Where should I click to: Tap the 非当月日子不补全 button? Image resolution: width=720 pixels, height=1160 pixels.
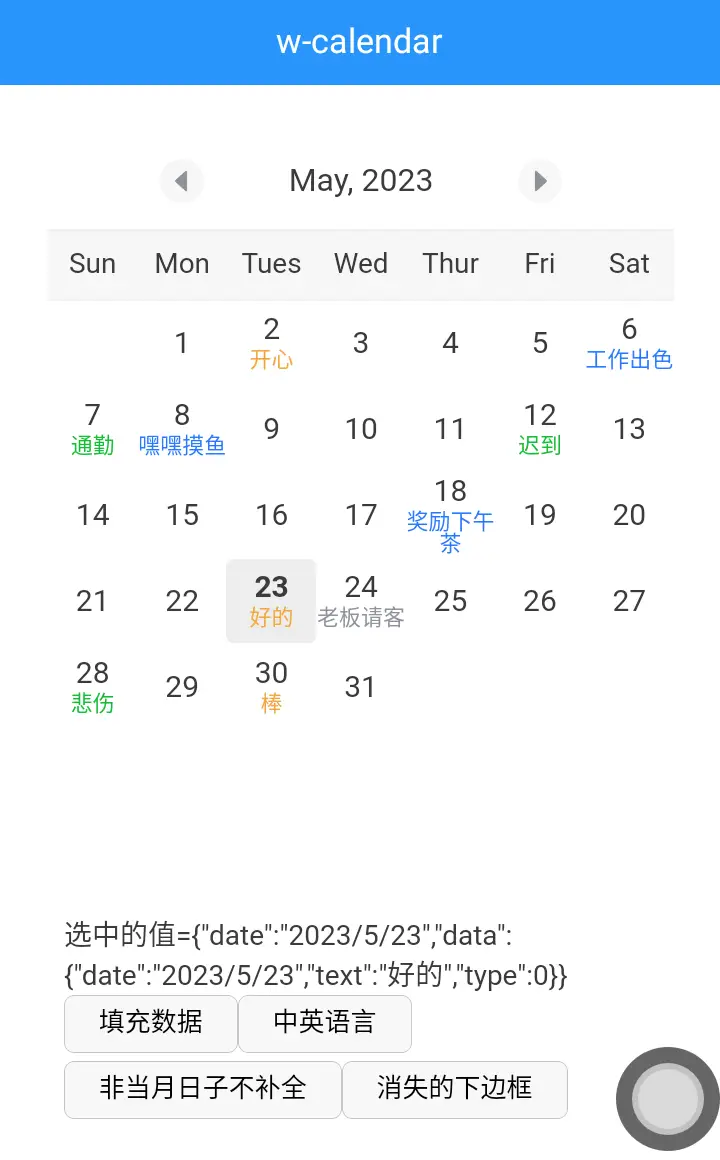203,1090
